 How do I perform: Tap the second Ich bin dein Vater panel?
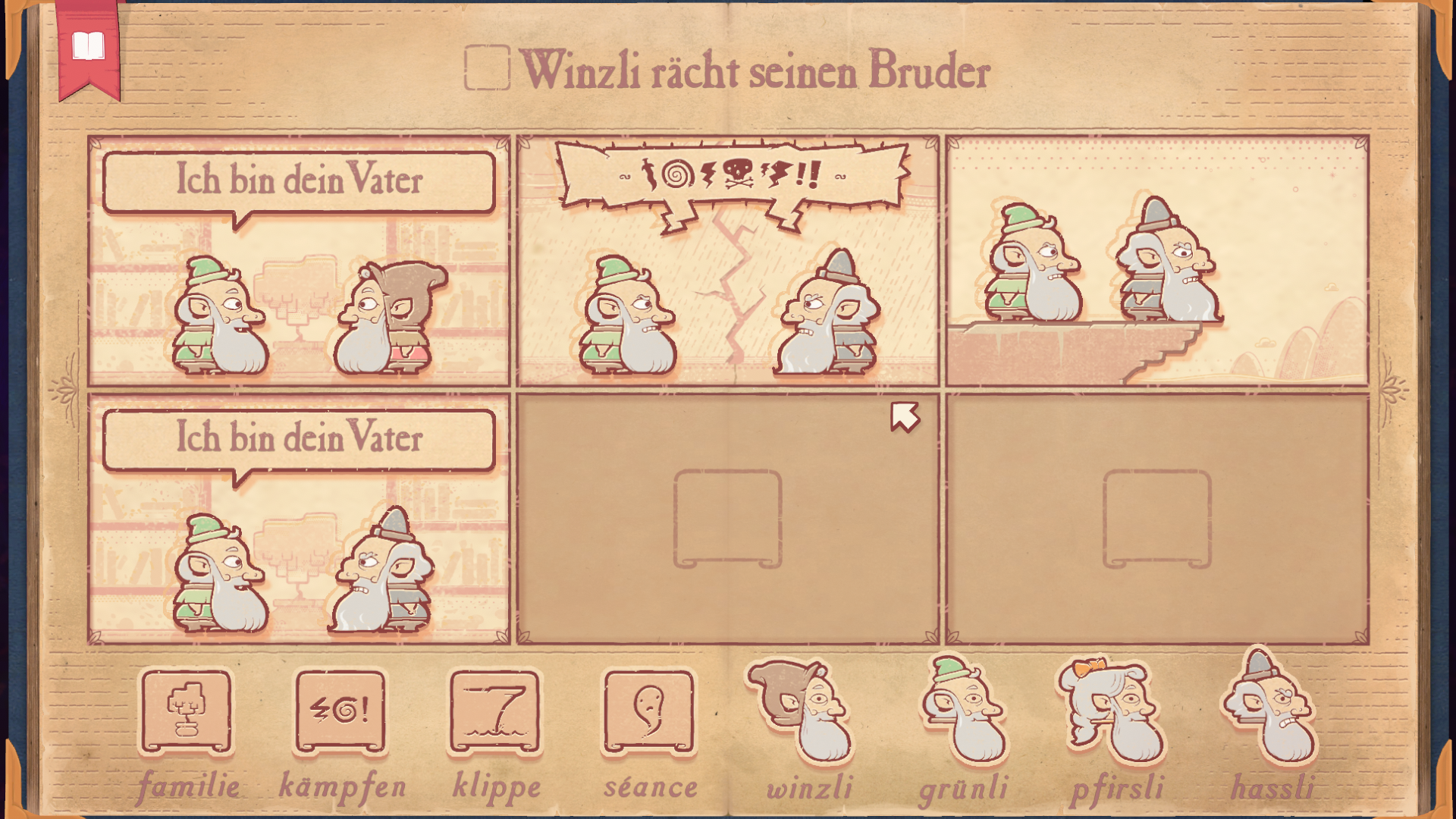299,519
